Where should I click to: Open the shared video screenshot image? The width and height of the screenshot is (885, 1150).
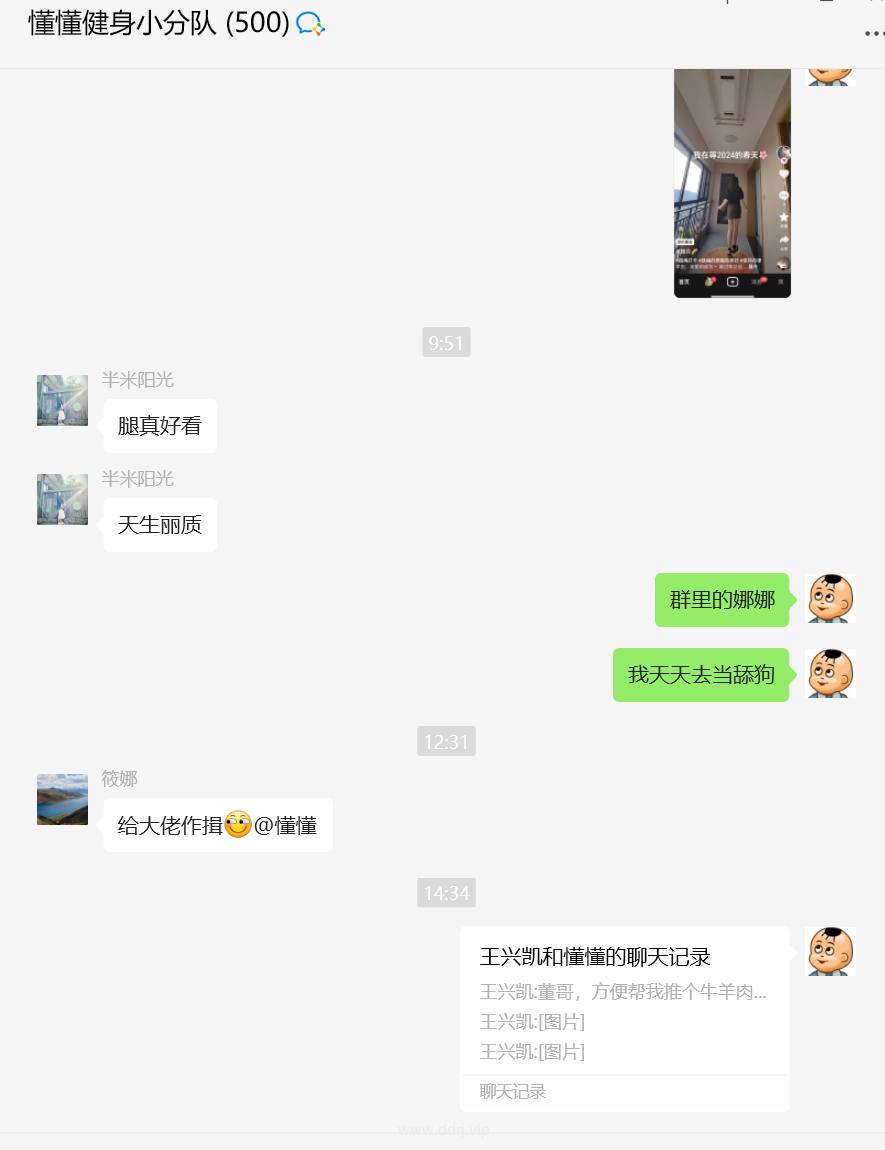tap(732, 183)
